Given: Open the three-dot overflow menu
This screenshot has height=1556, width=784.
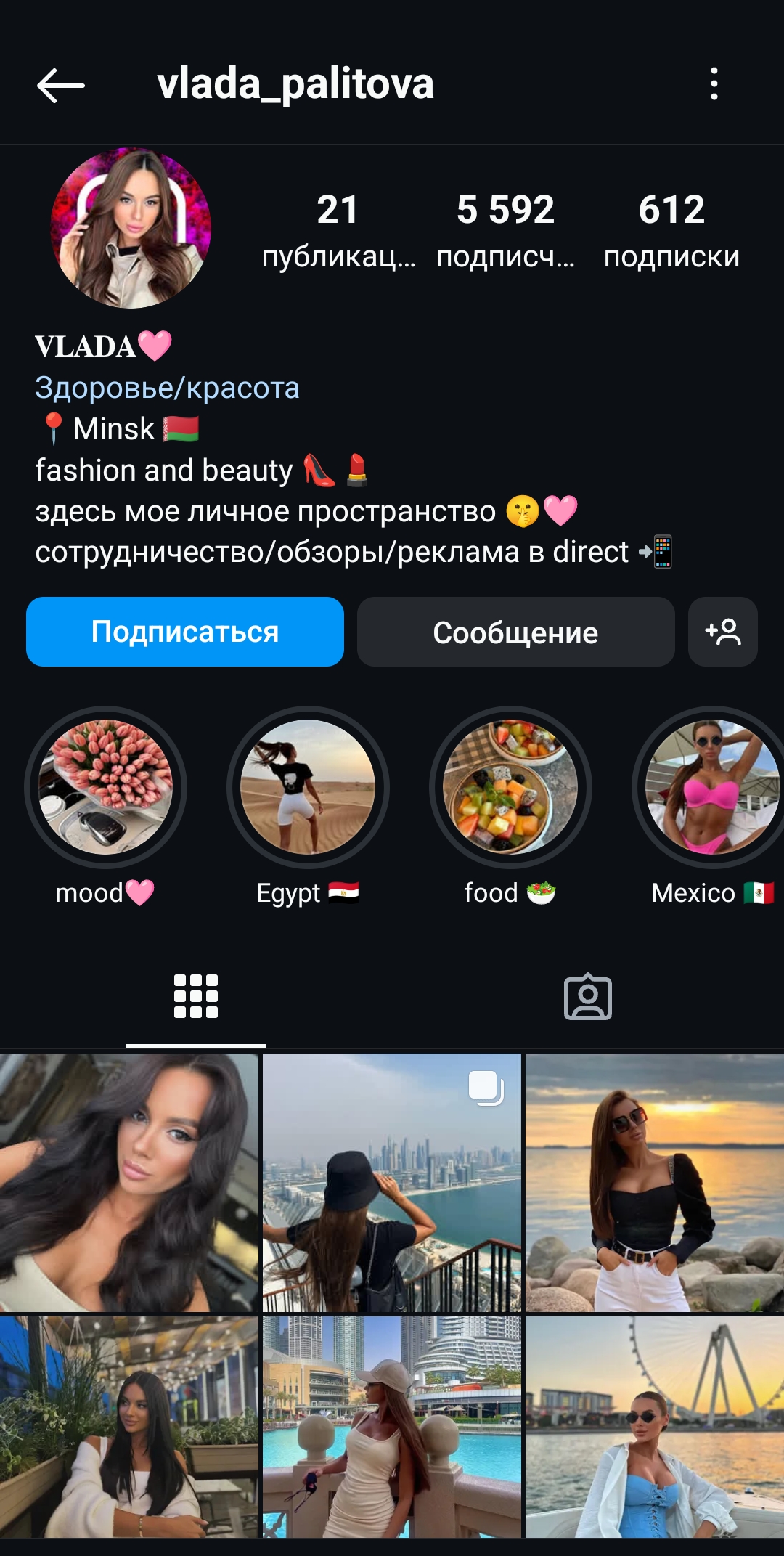Looking at the screenshot, I should pos(714,83).
